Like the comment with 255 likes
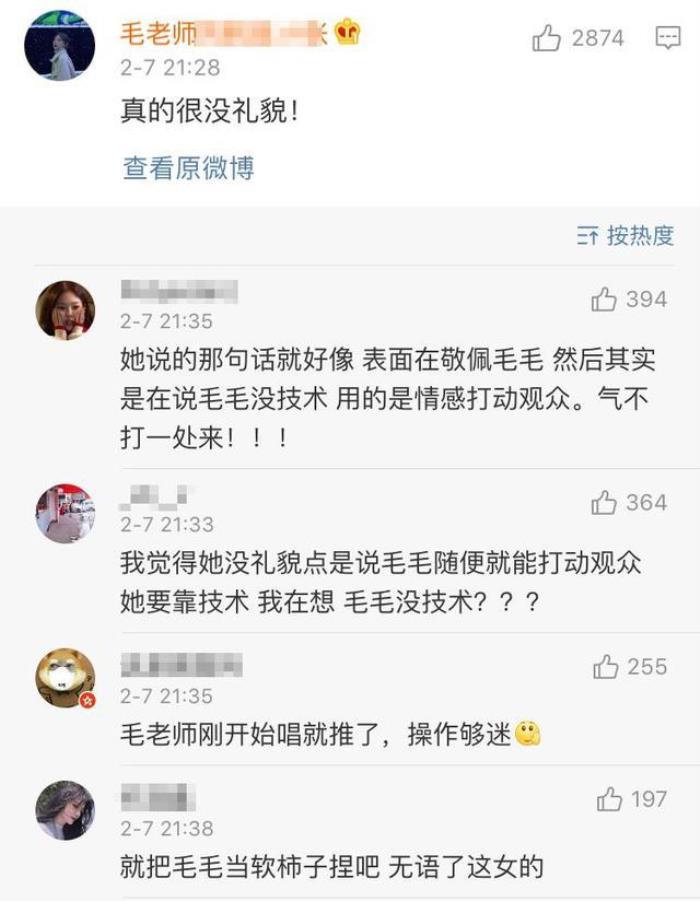 [x=606, y=667]
